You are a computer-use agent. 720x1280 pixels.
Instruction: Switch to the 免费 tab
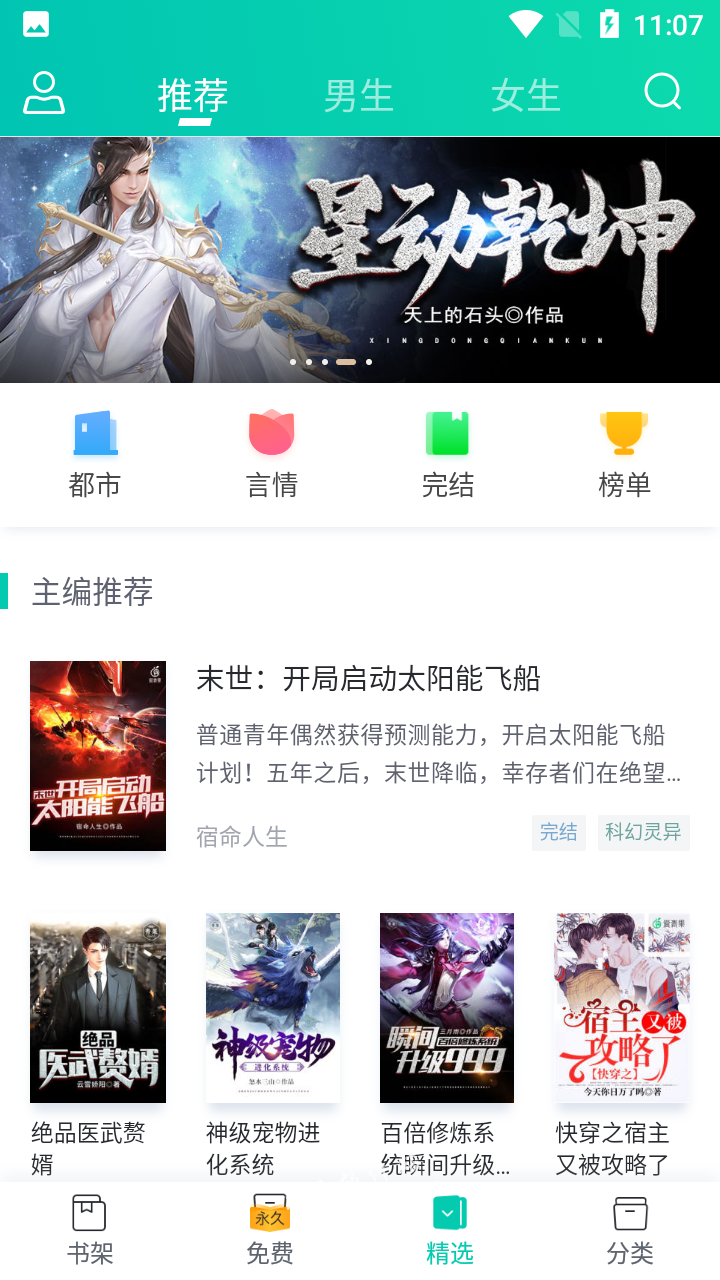point(270,1230)
